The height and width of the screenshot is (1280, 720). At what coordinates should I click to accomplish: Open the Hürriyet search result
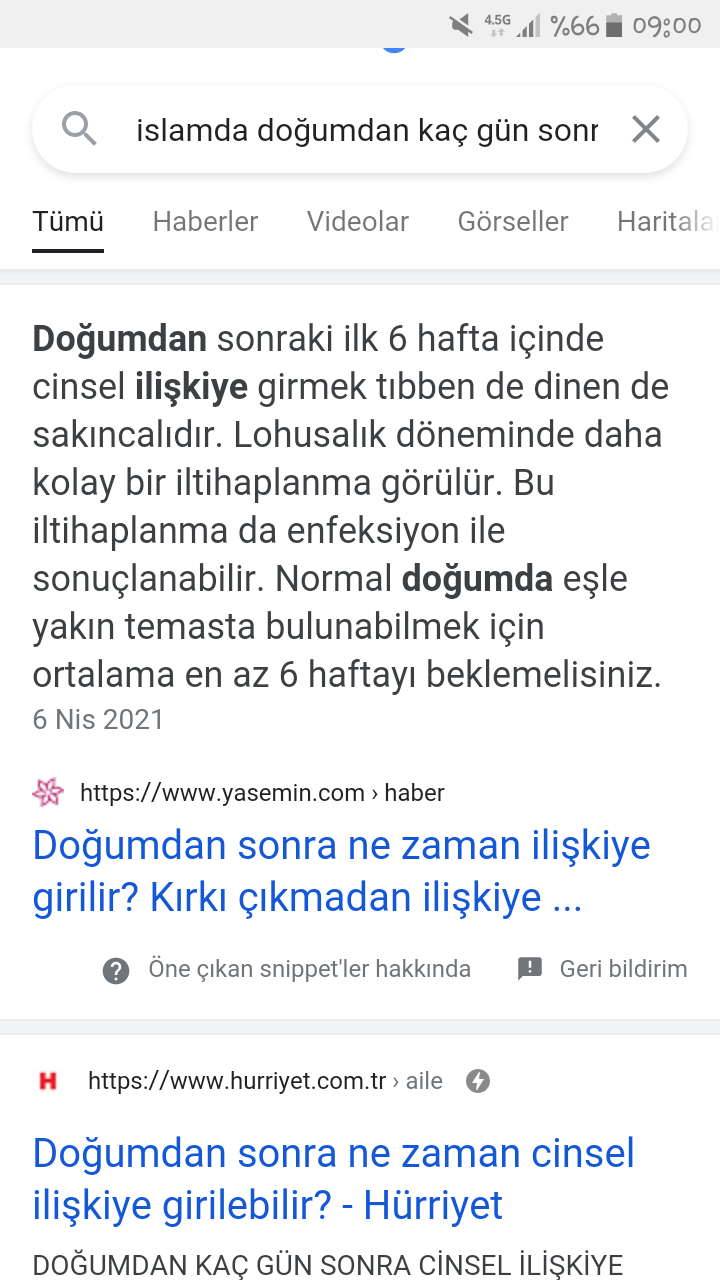click(333, 1179)
